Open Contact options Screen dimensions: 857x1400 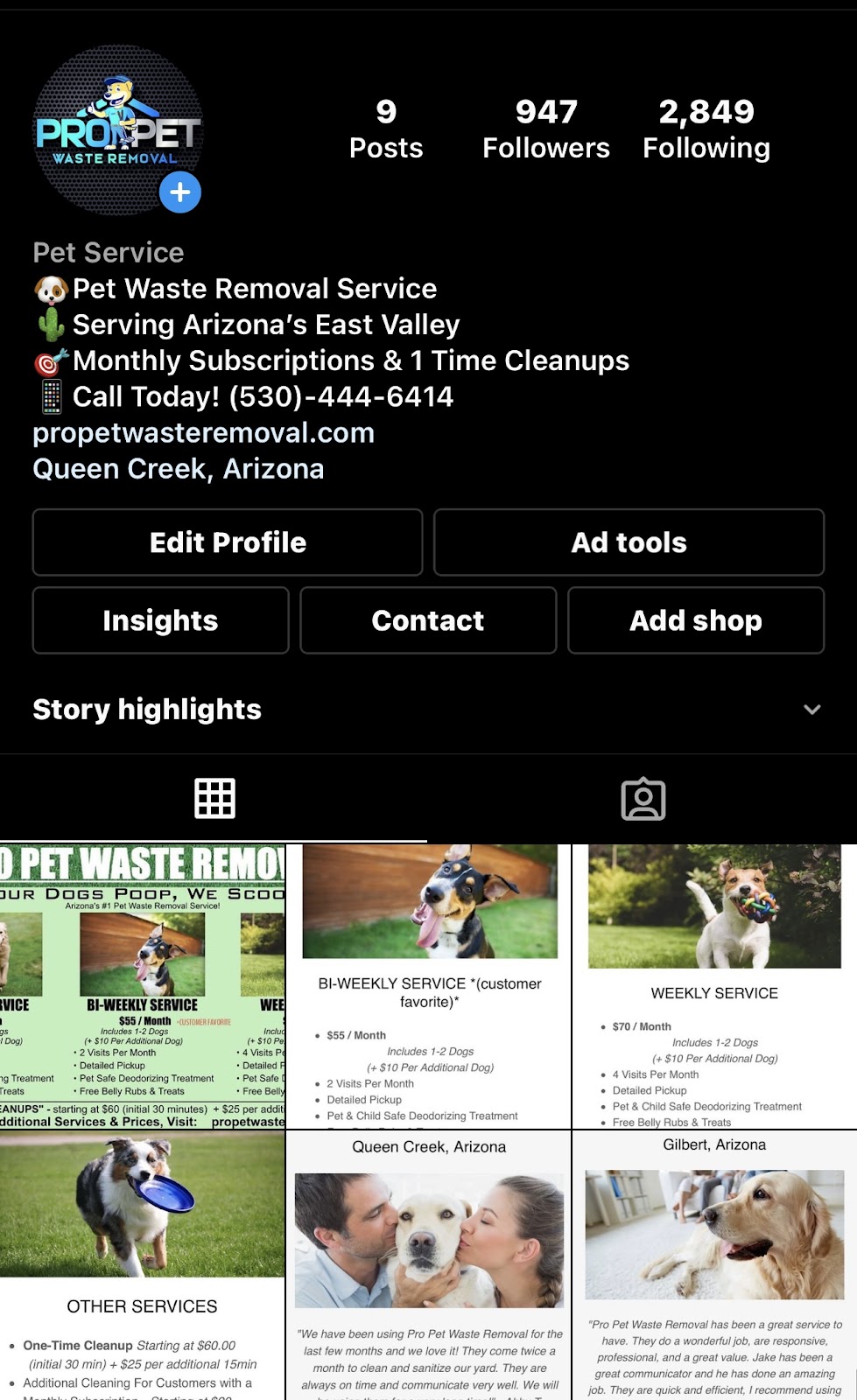pyautogui.click(x=428, y=620)
